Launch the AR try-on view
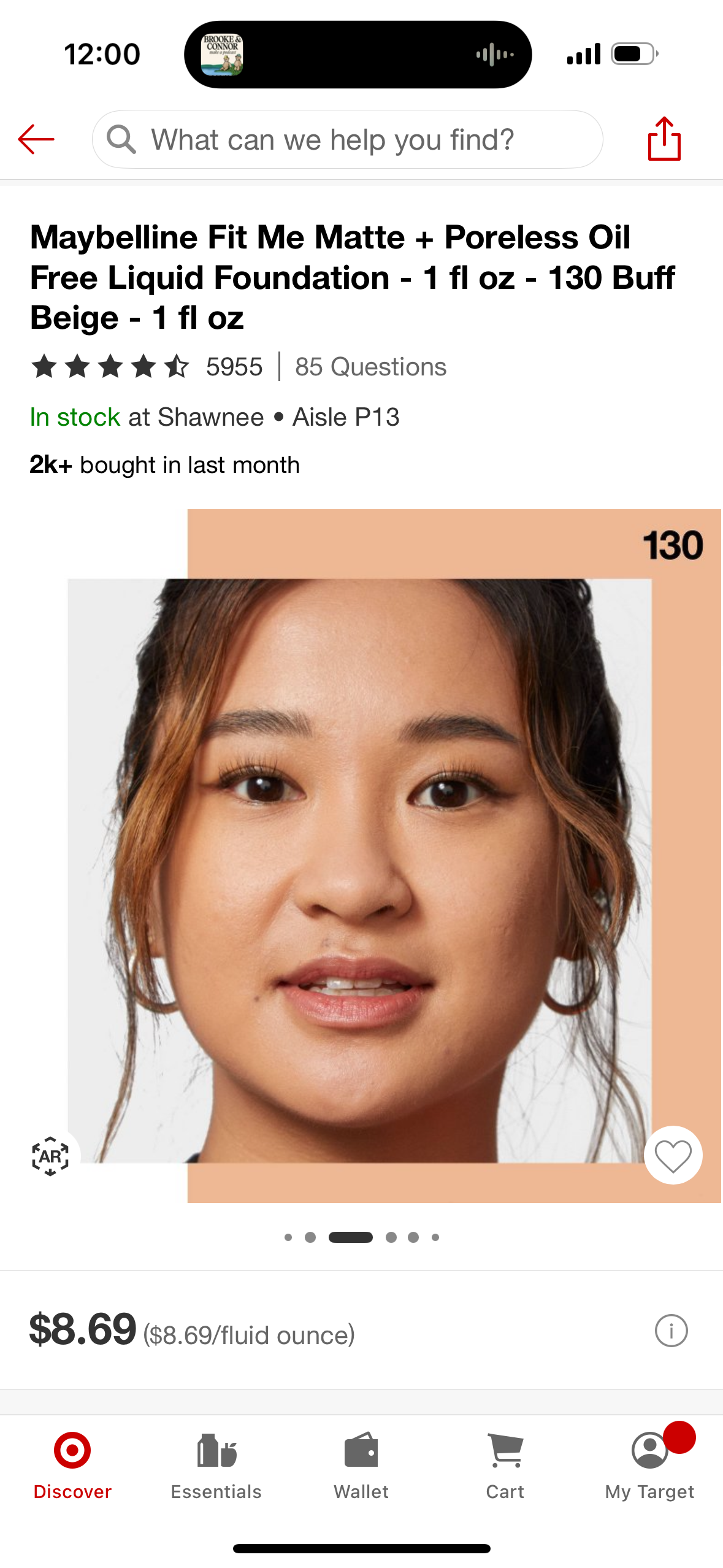The image size is (723, 1568). (50, 1156)
